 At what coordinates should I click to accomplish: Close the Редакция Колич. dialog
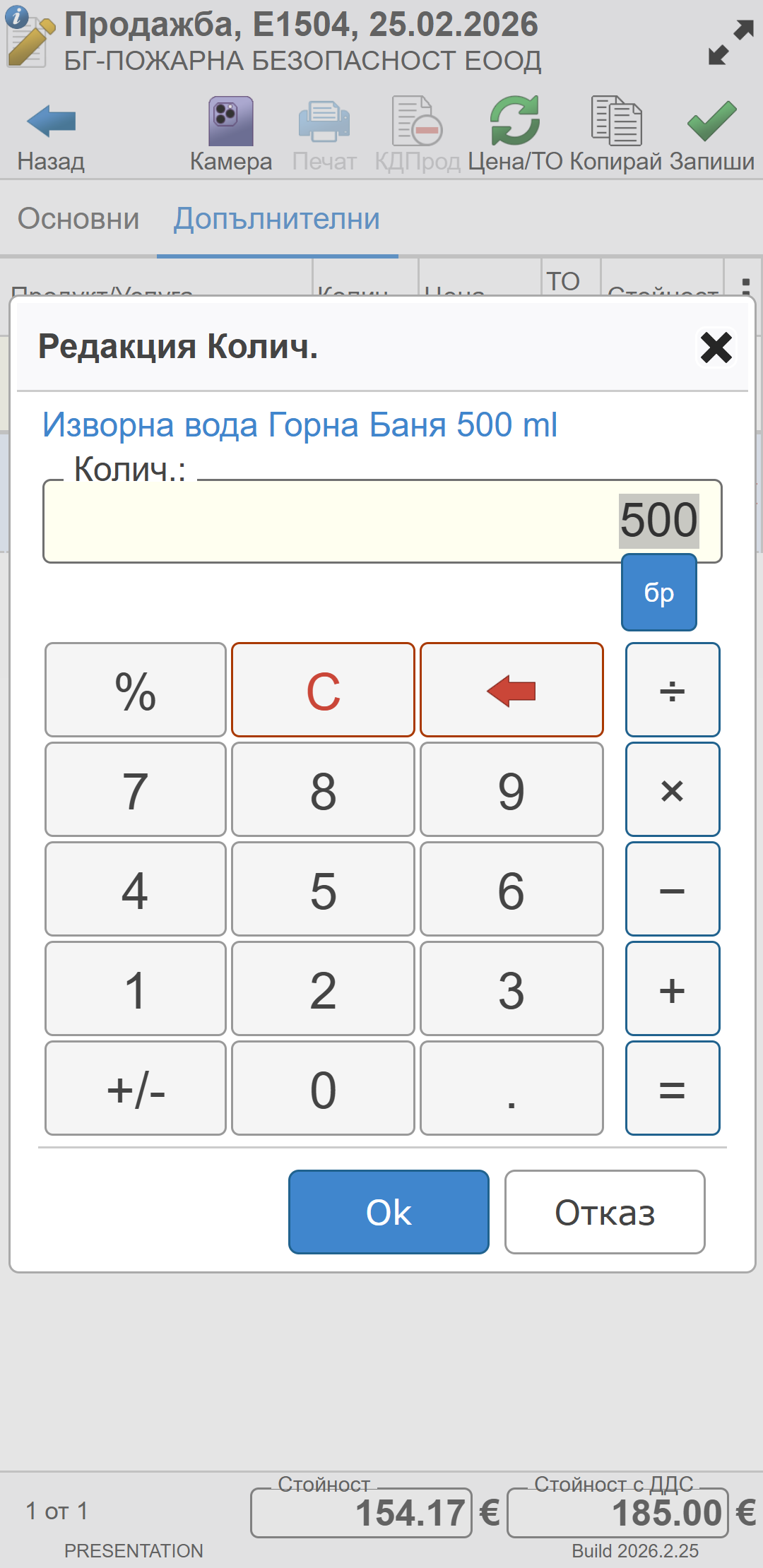(x=716, y=348)
